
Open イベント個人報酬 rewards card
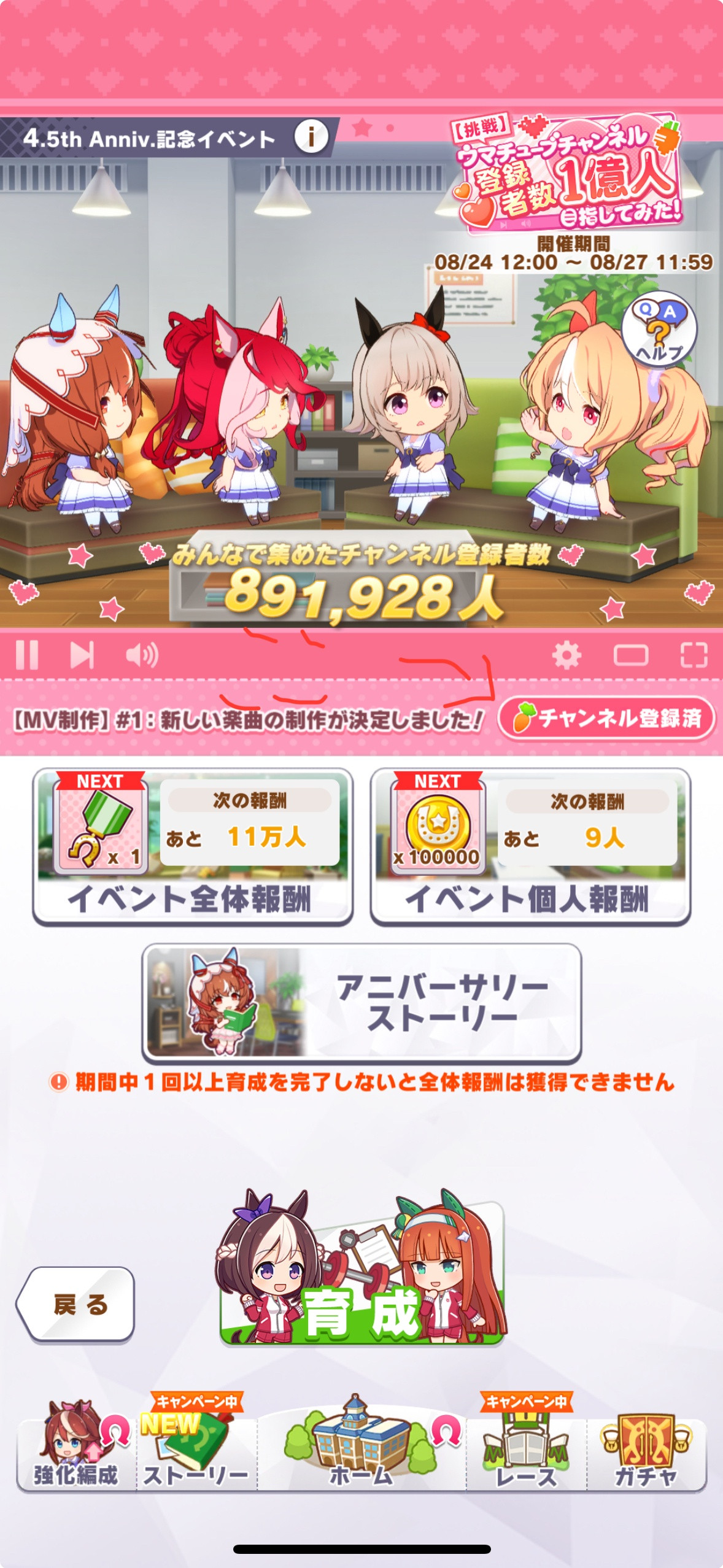(530, 847)
